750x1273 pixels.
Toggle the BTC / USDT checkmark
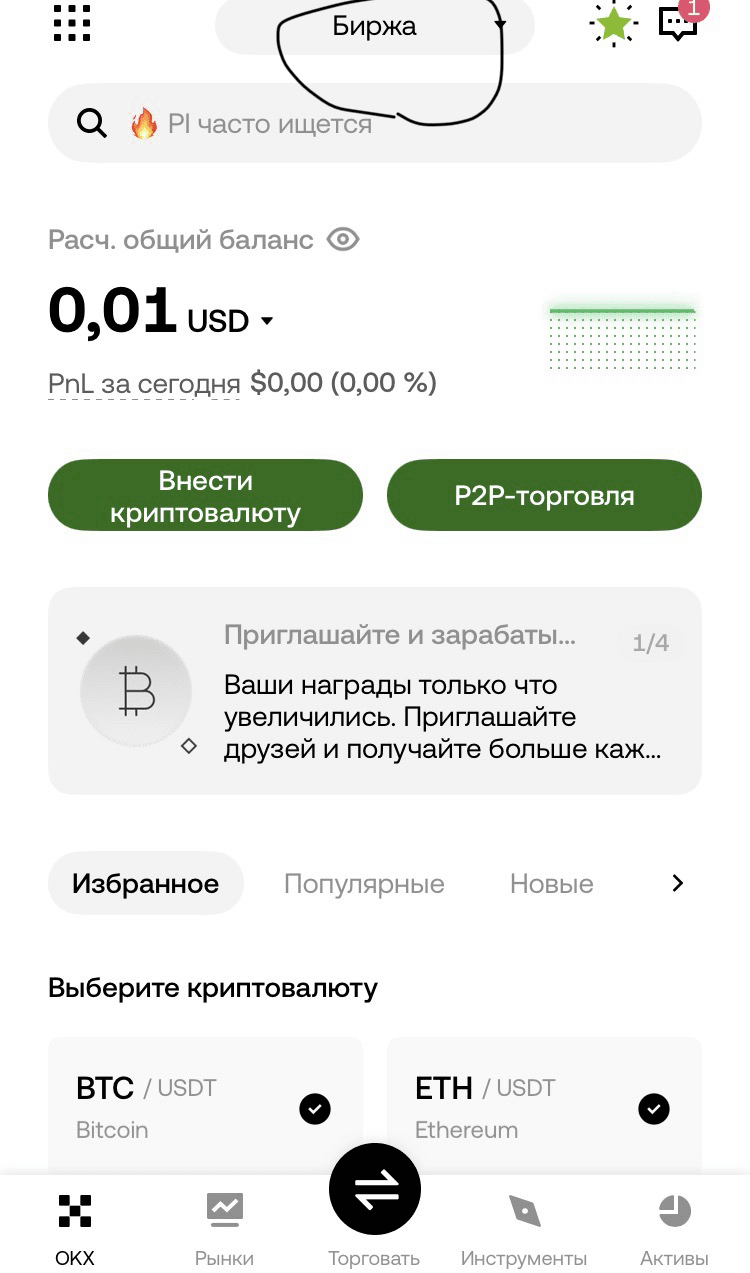[315, 1109]
